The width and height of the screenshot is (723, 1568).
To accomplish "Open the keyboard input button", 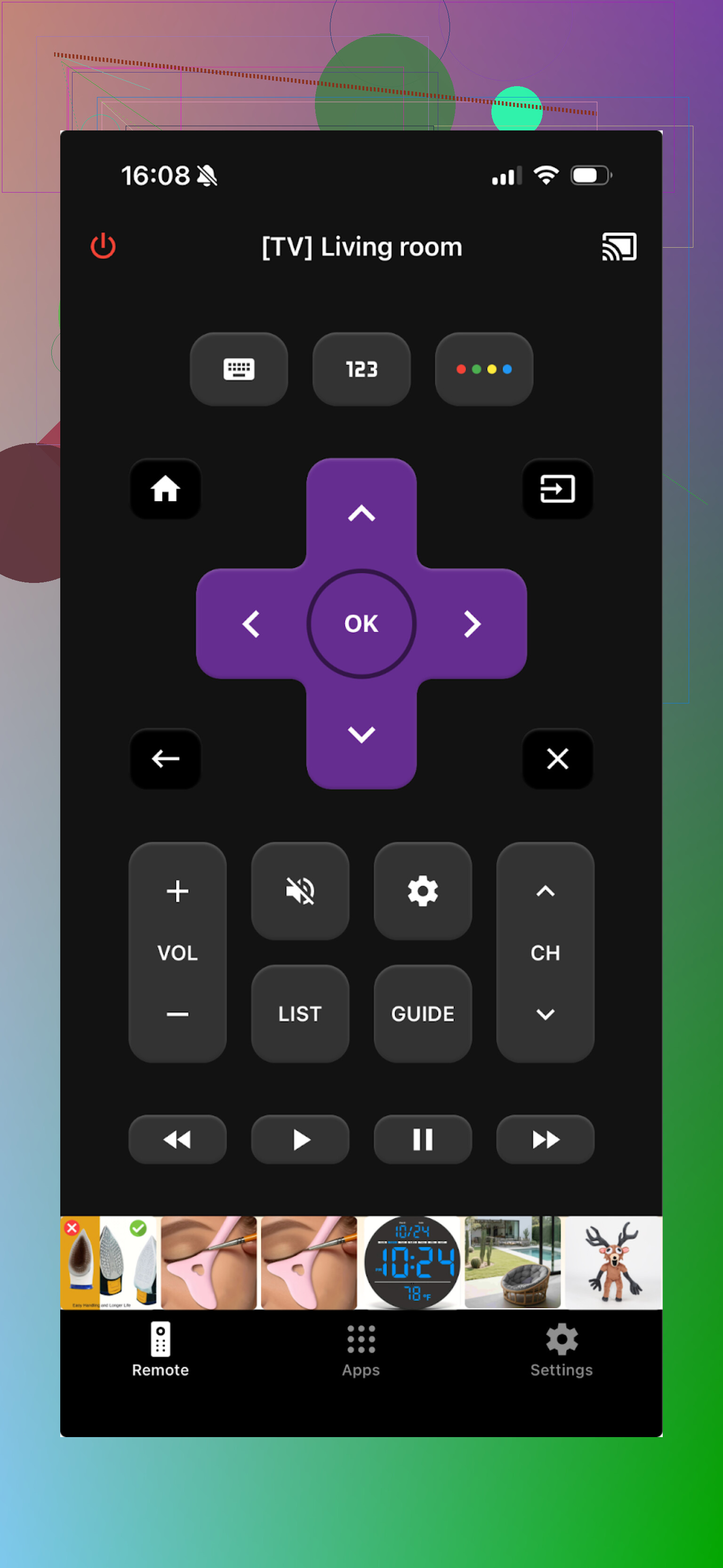I will [239, 369].
